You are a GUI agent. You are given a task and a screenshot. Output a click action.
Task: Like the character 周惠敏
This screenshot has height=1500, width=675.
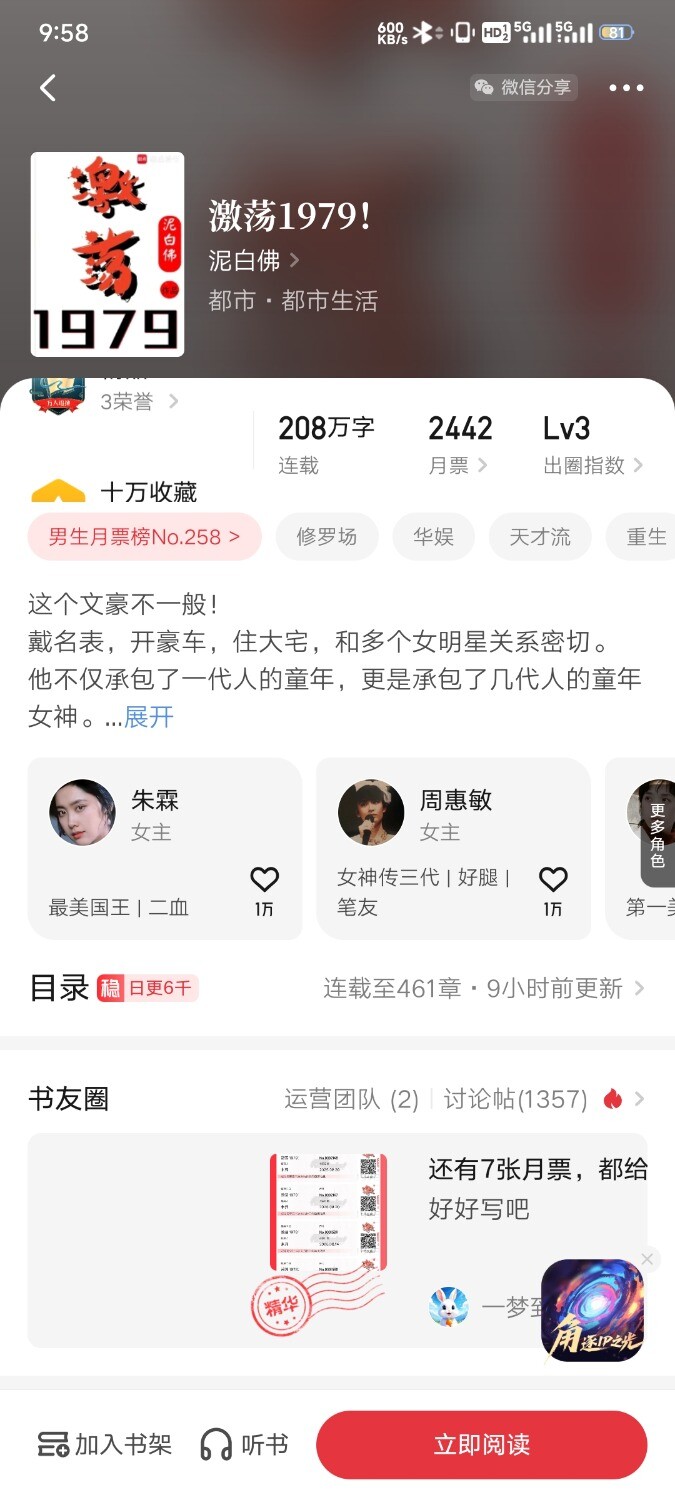553,880
